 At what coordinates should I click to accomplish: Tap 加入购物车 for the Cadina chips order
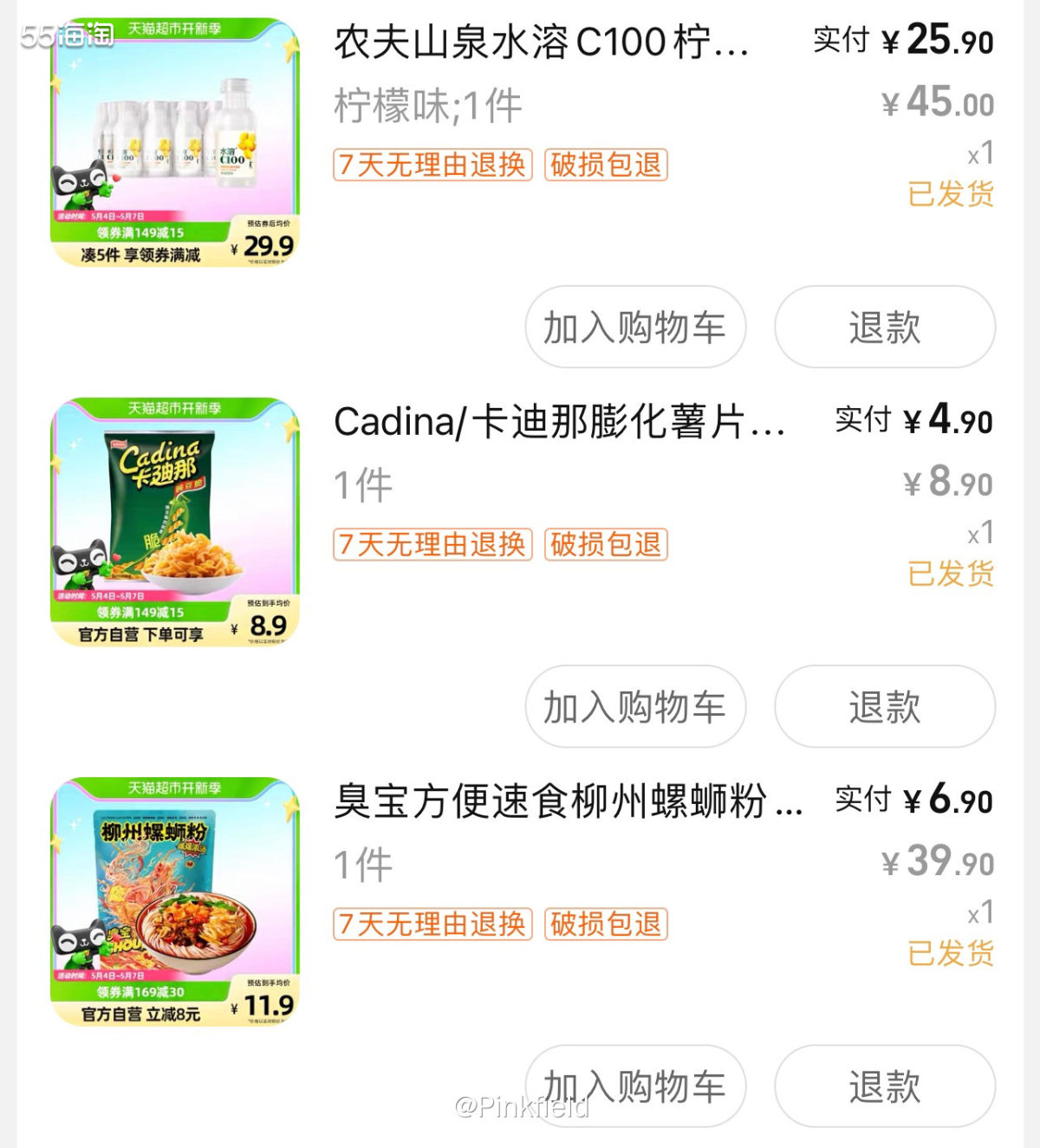[635, 706]
